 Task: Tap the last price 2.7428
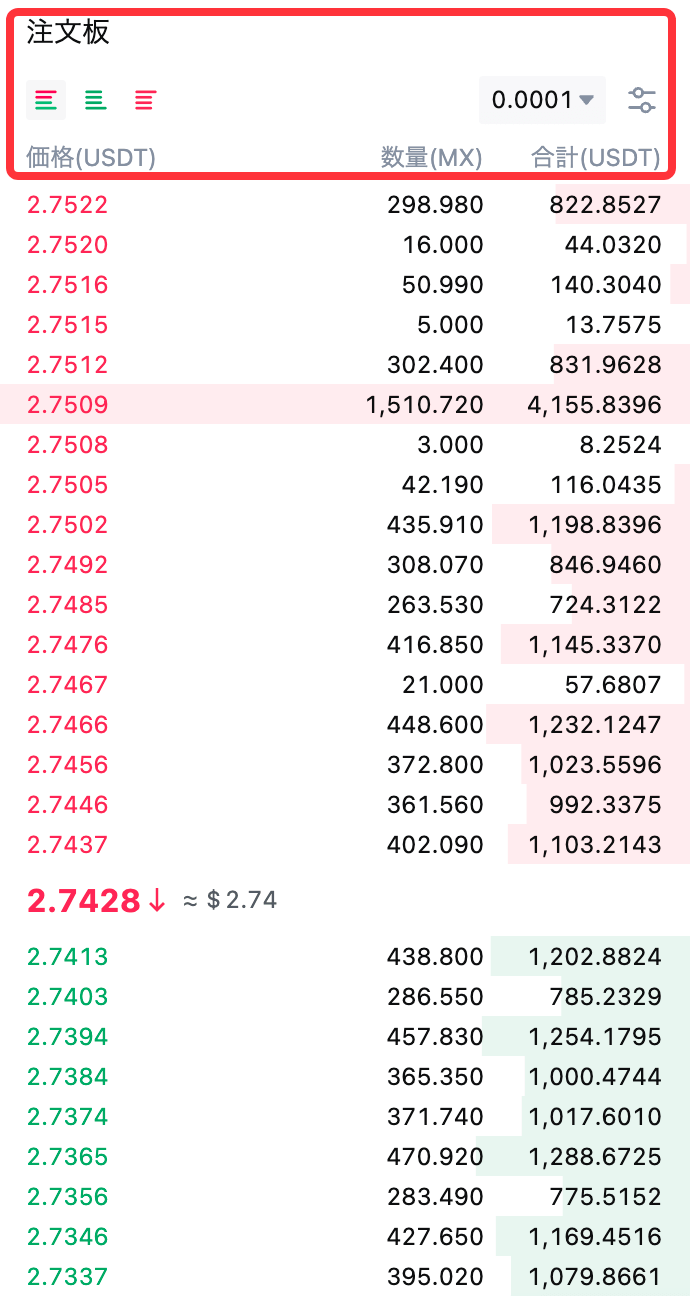click(84, 901)
